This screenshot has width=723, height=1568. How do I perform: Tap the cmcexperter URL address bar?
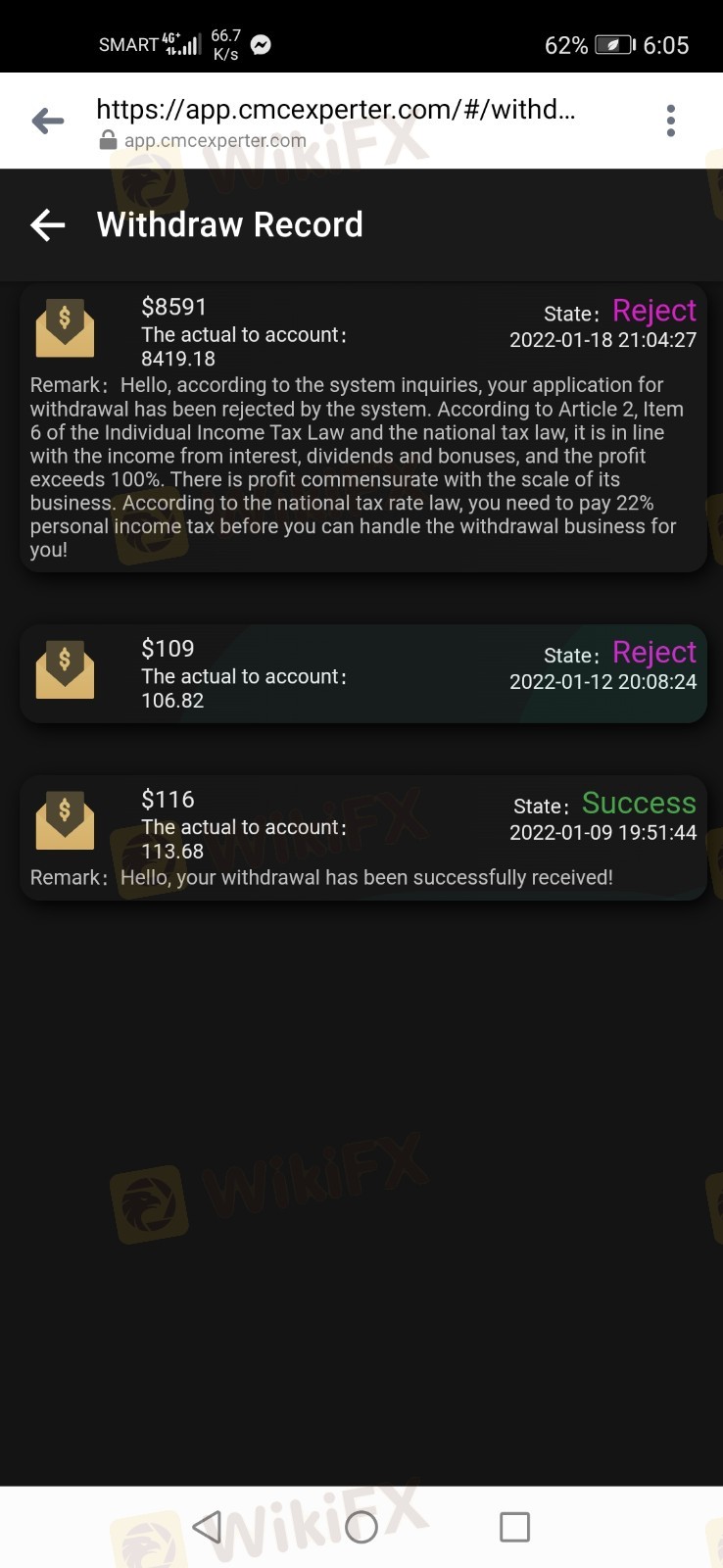[x=336, y=122]
